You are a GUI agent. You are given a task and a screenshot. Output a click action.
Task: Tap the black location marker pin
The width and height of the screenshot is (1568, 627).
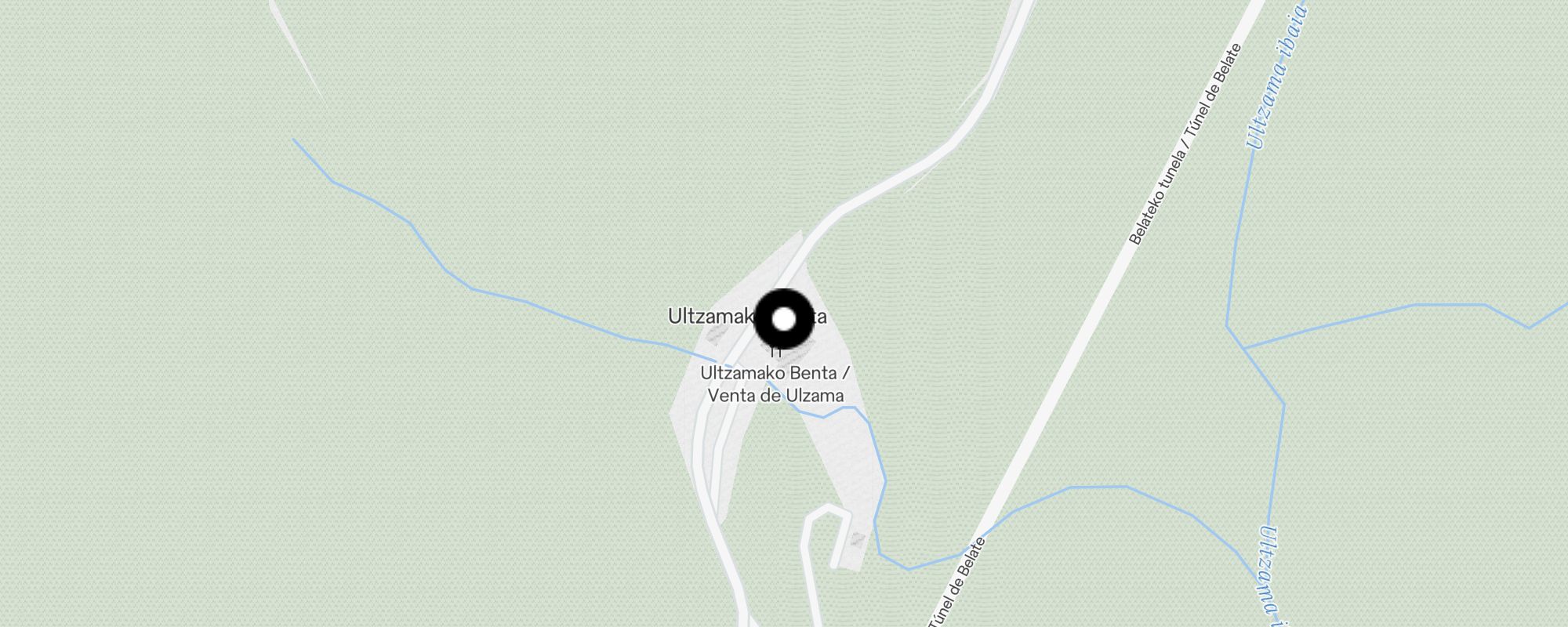pyautogui.click(x=784, y=320)
